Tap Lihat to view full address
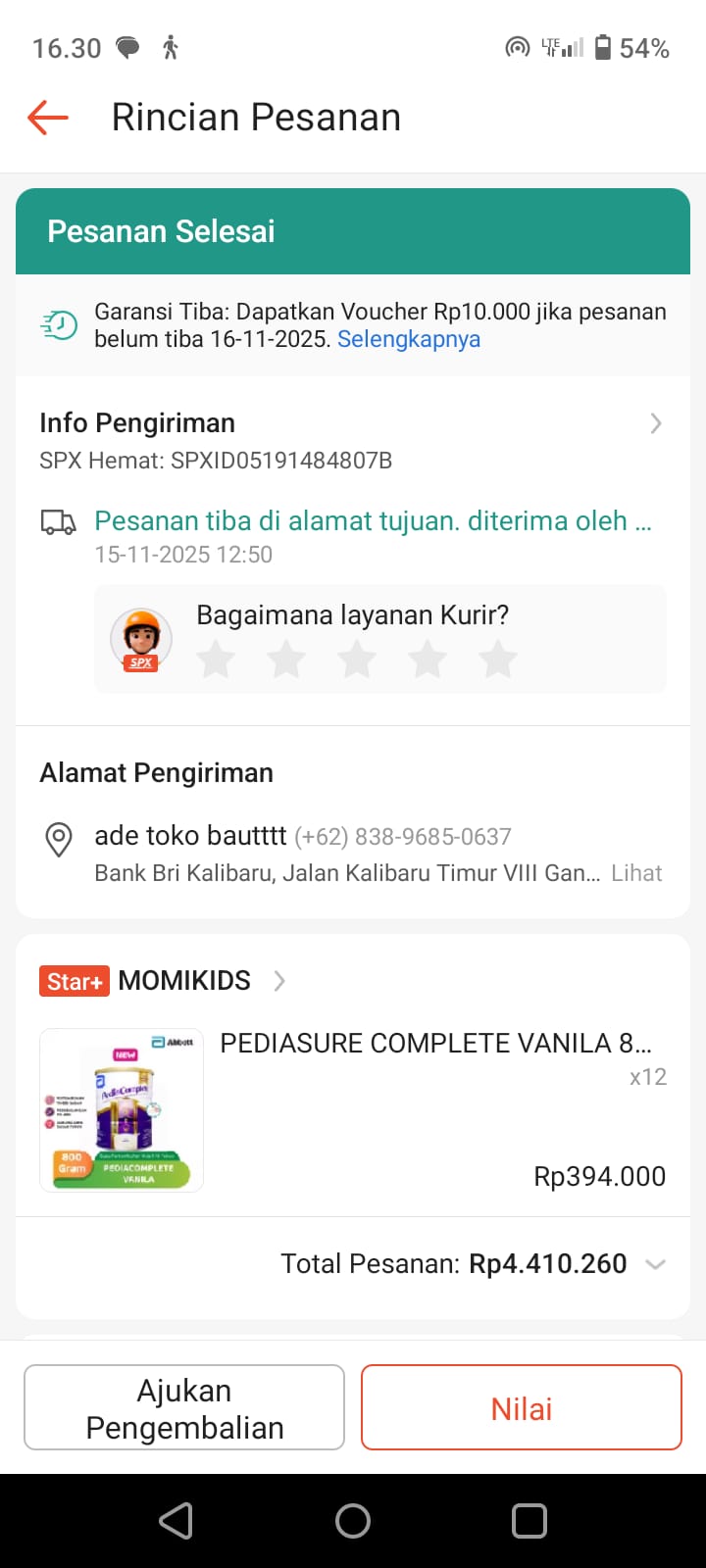706x1568 pixels. (636, 873)
